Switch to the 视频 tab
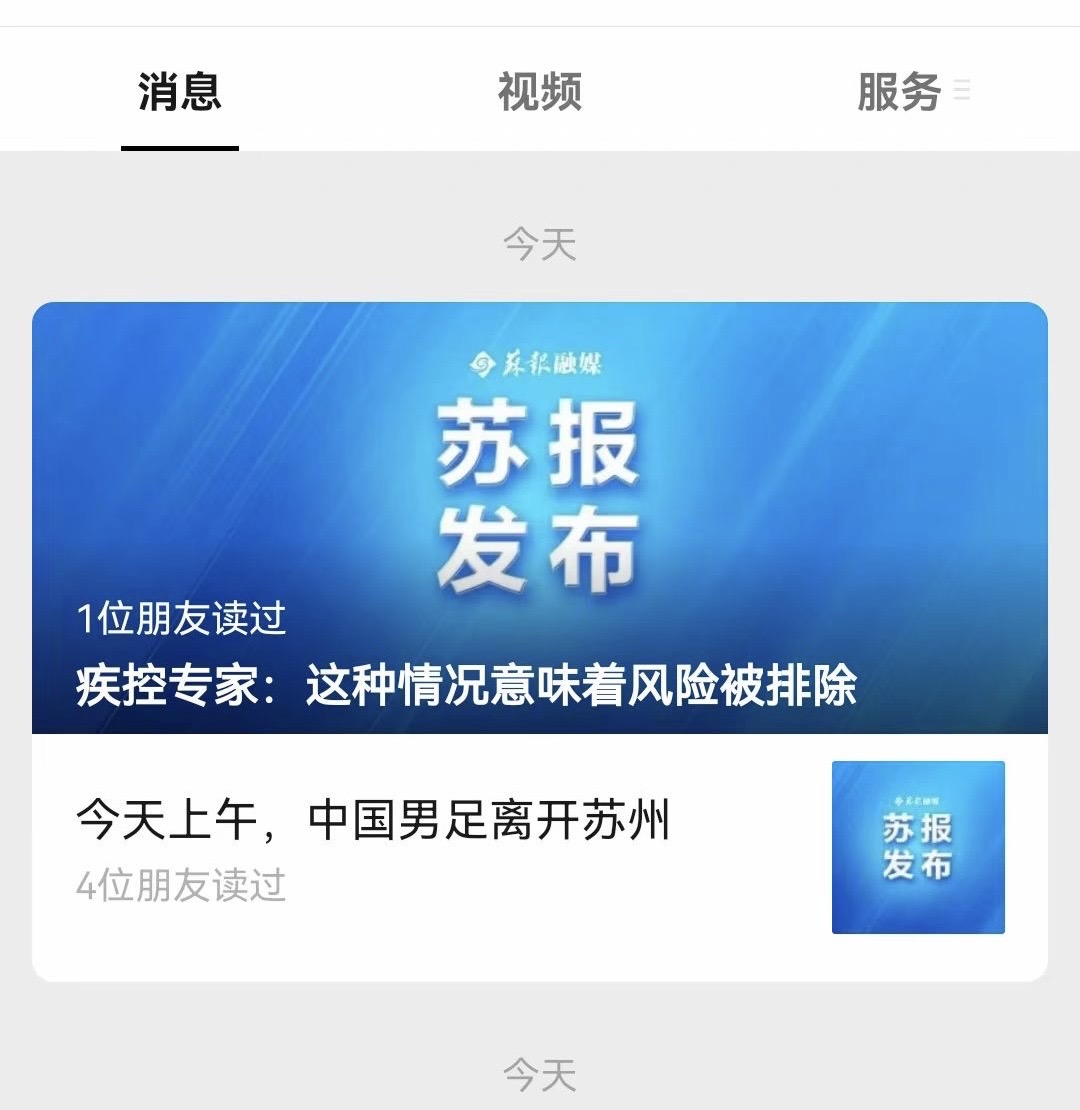Screen dimensions: 1080x1110 [x=539, y=92]
